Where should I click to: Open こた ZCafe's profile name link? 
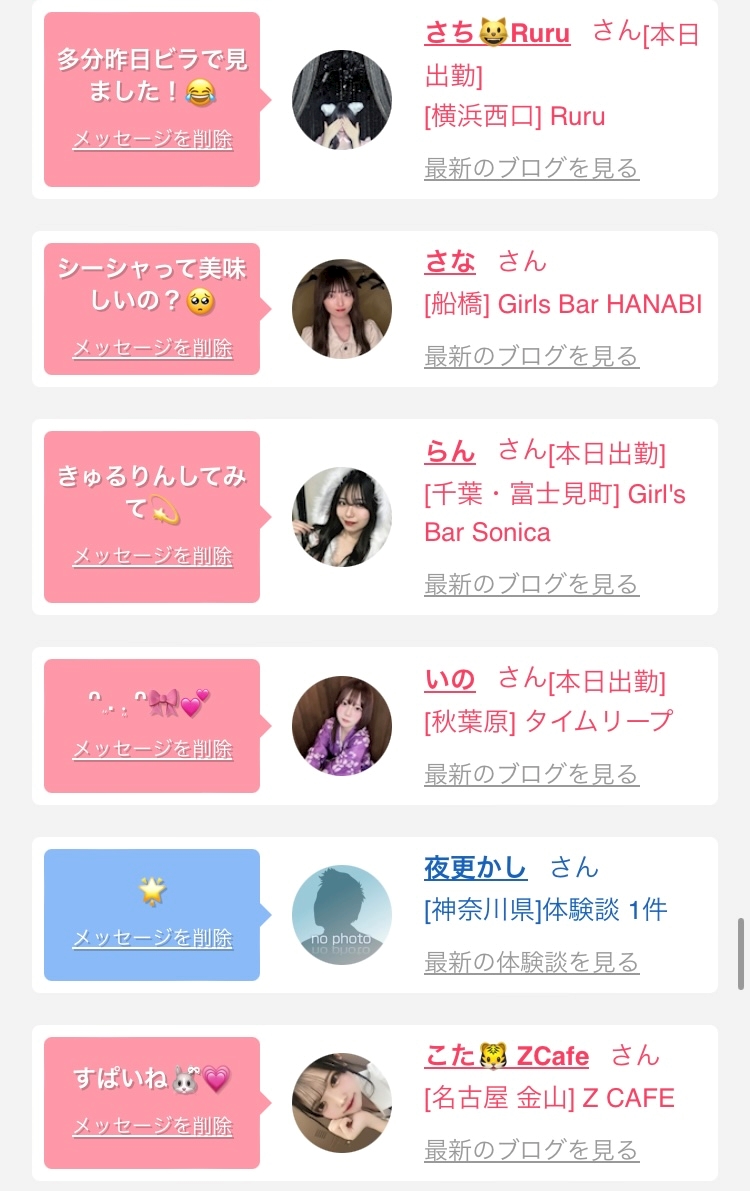506,1056
